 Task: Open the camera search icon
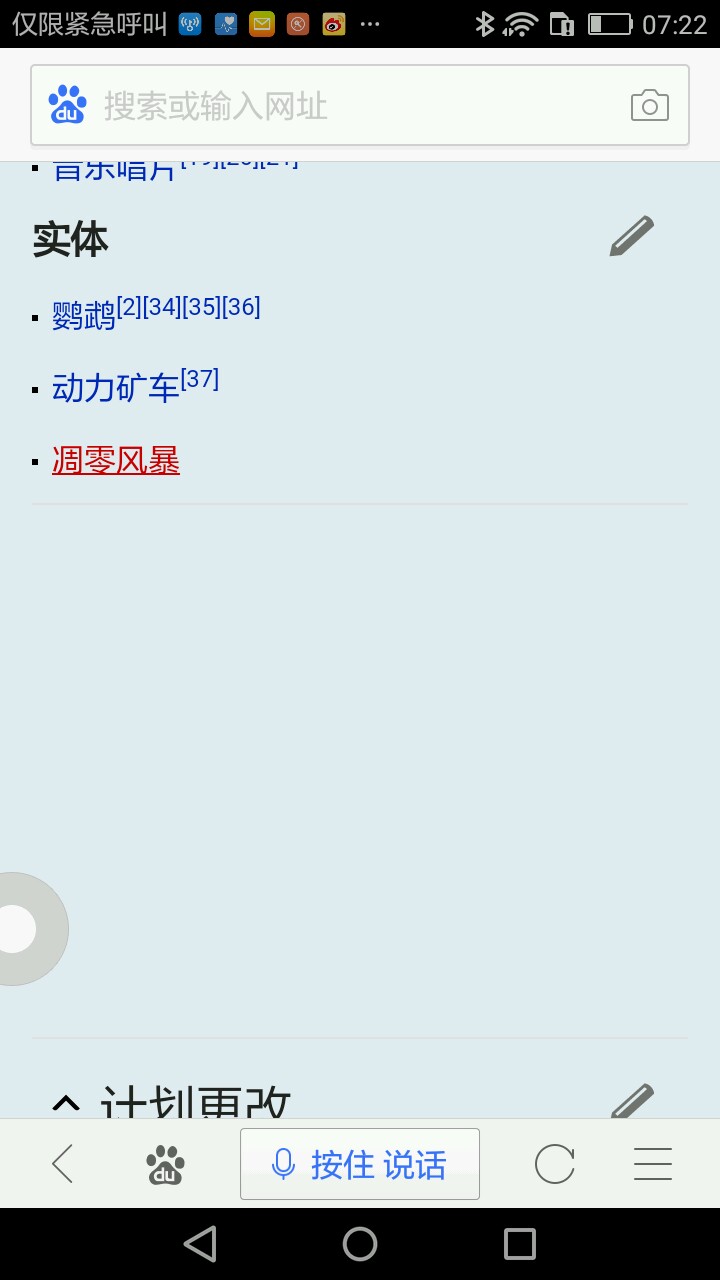pyautogui.click(x=649, y=106)
